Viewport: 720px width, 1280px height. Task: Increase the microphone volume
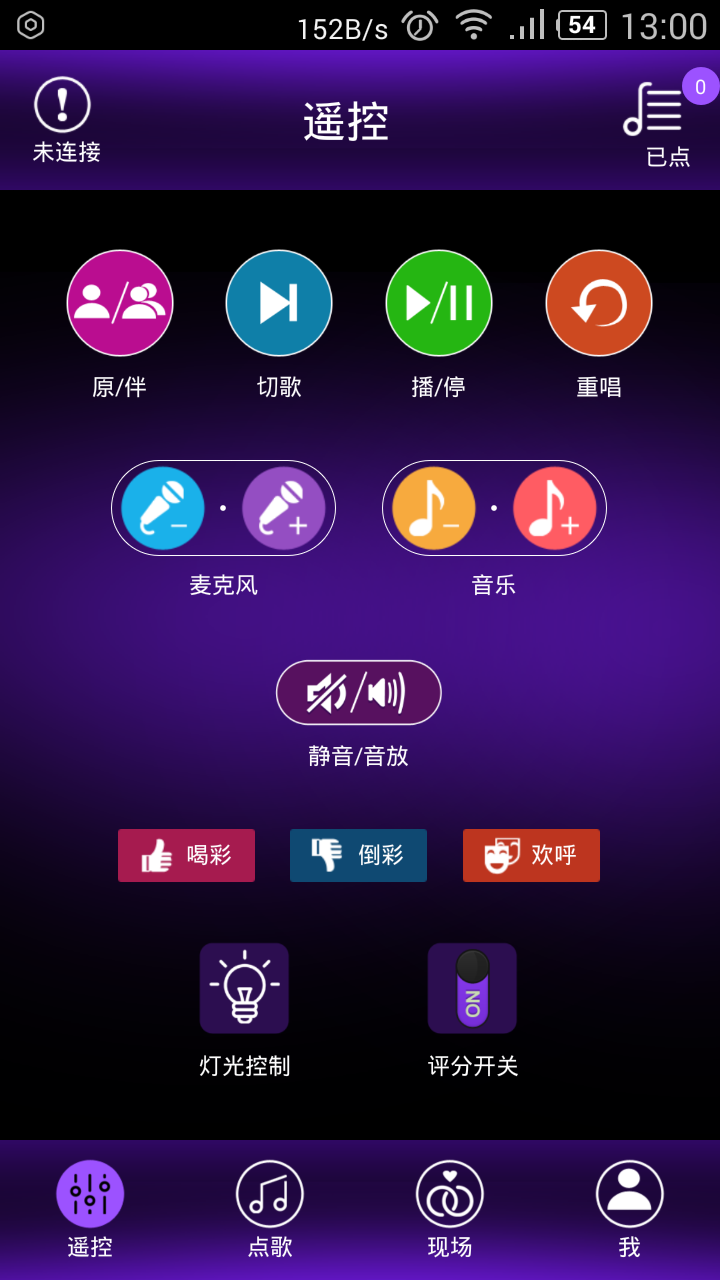284,508
